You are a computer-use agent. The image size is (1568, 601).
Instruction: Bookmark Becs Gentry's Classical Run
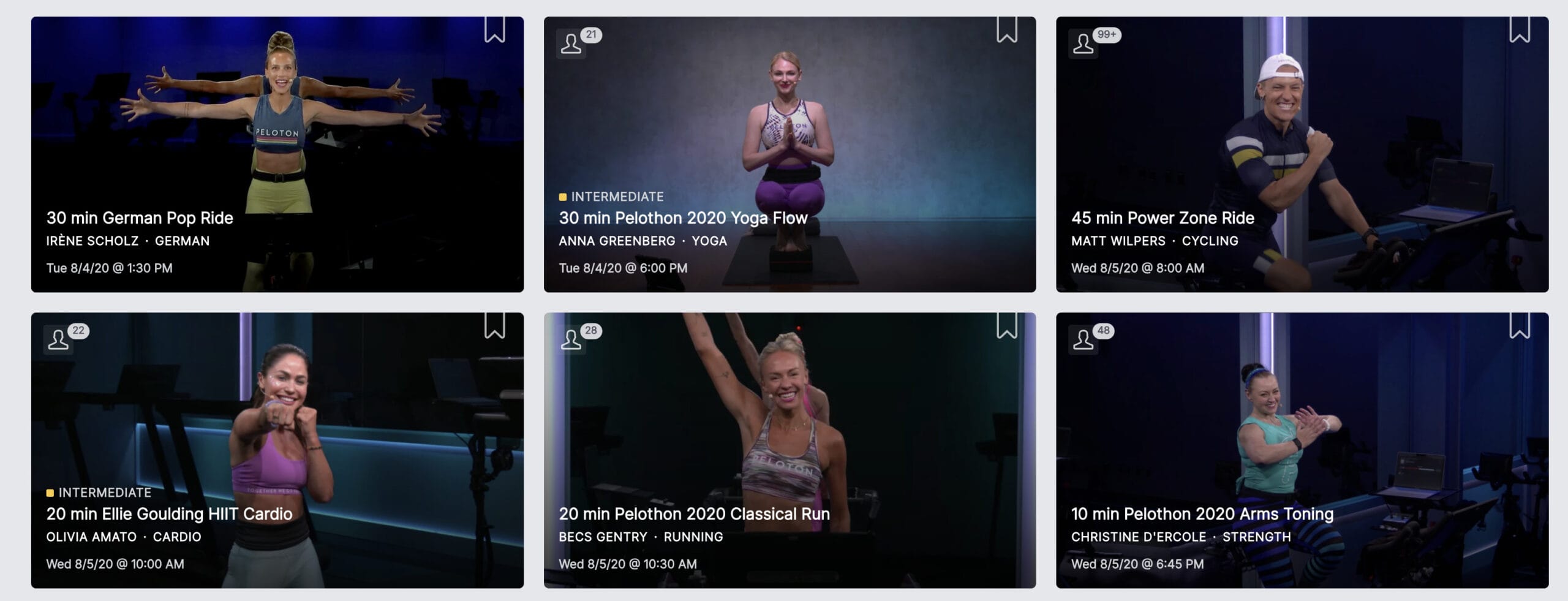tap(1006, 325)
